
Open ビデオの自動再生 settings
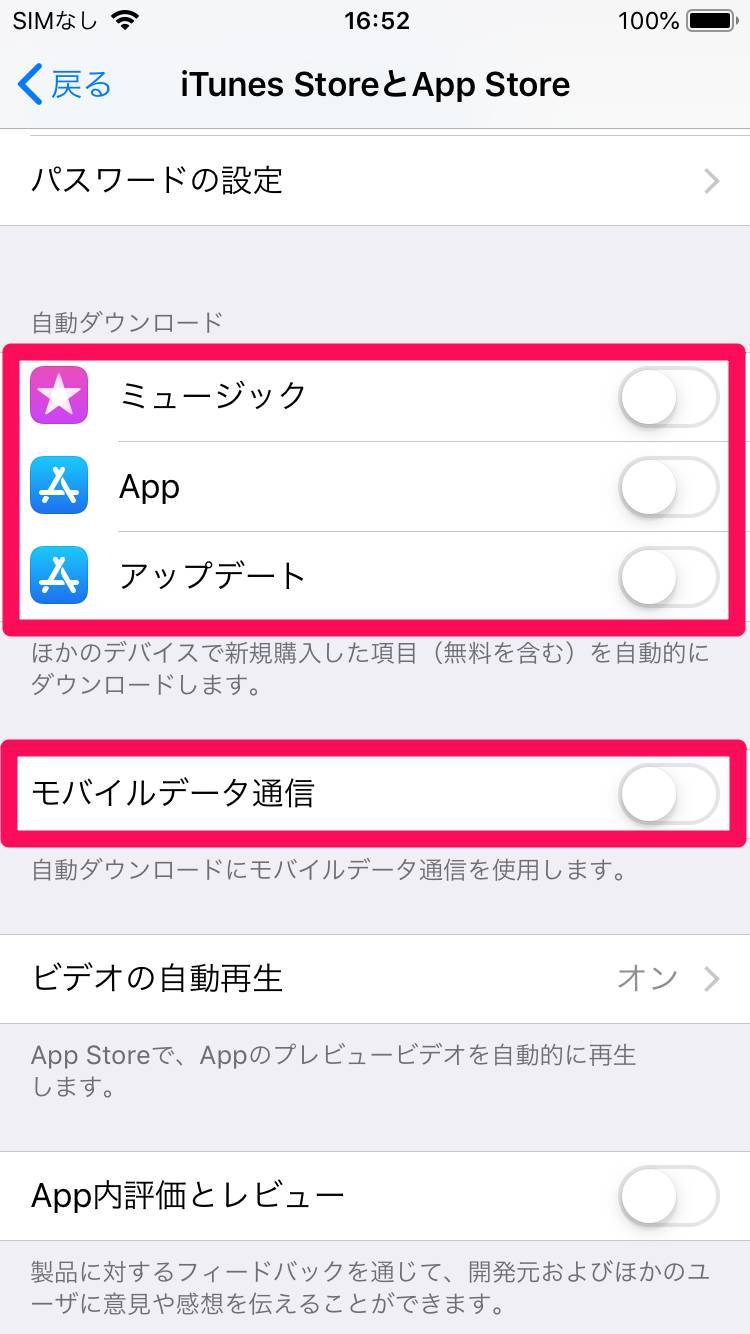(x=375, y=979)
